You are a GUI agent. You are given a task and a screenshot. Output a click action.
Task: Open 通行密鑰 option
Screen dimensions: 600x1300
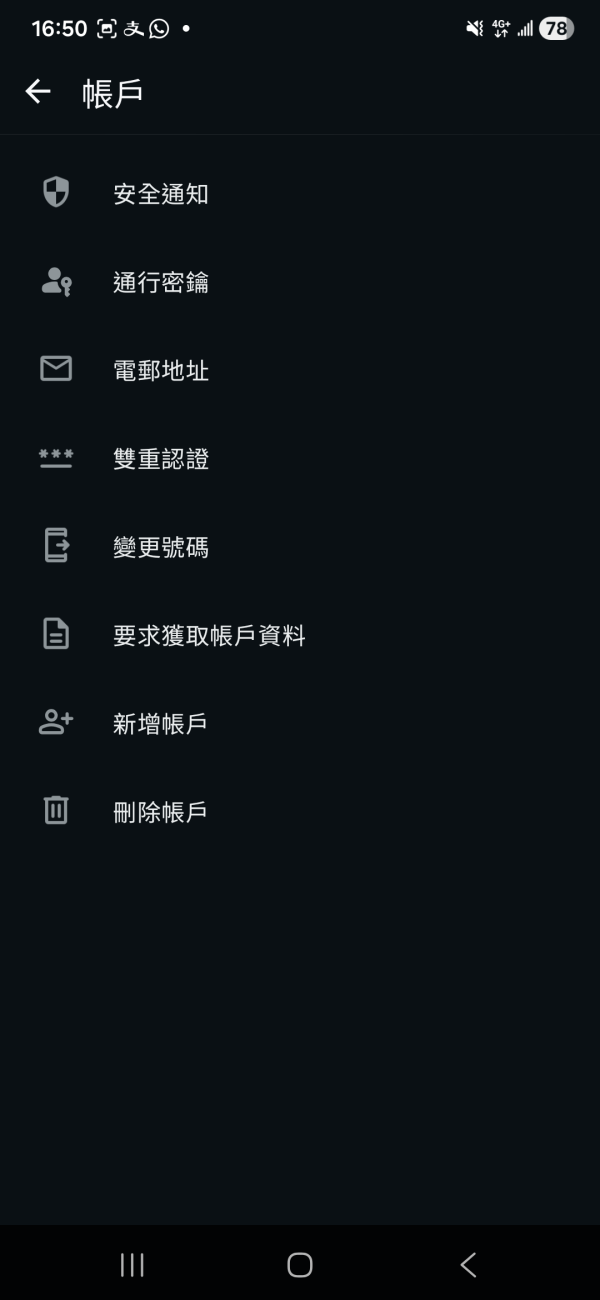(x=161, y=283)
